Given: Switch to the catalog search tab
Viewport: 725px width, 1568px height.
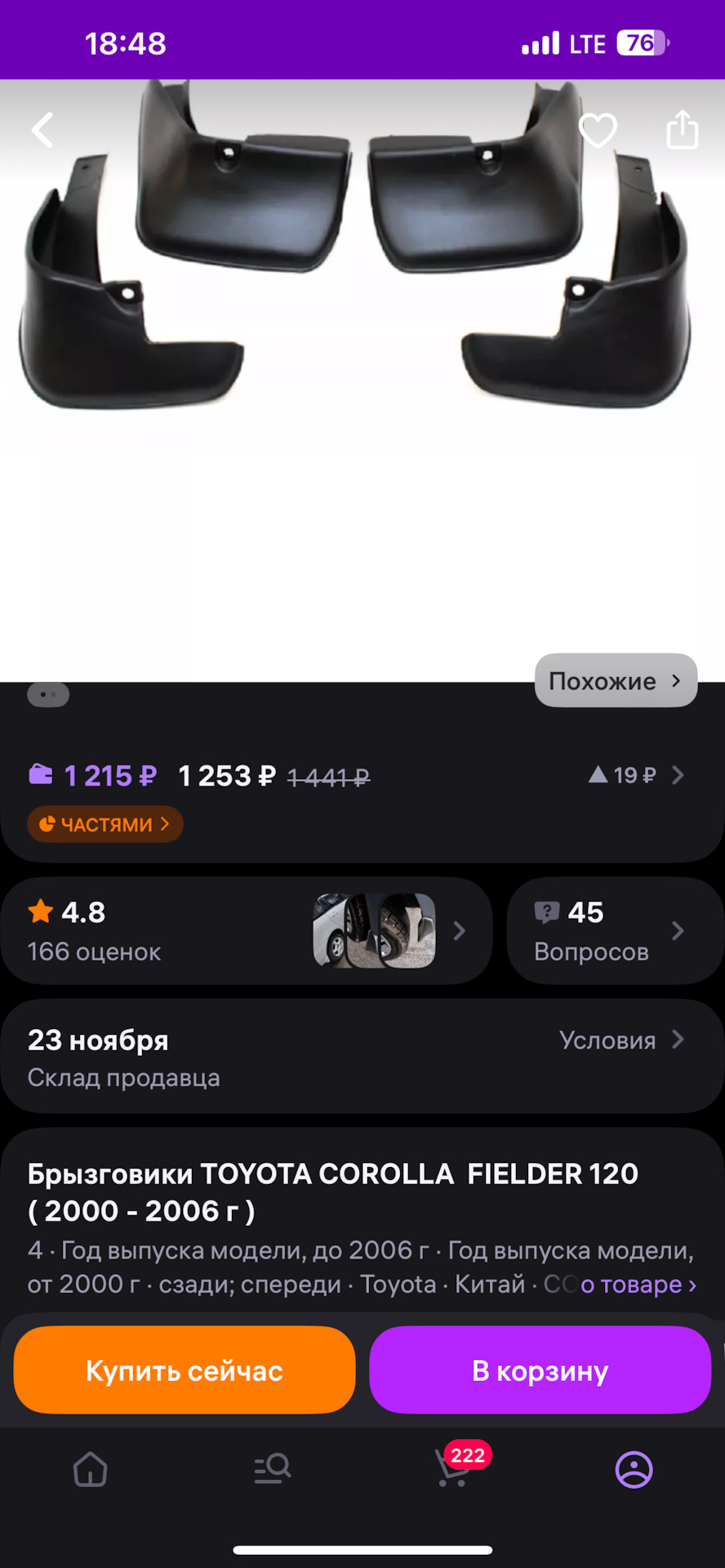Looking at the screenshot, I should click(x=272, y=1470).
